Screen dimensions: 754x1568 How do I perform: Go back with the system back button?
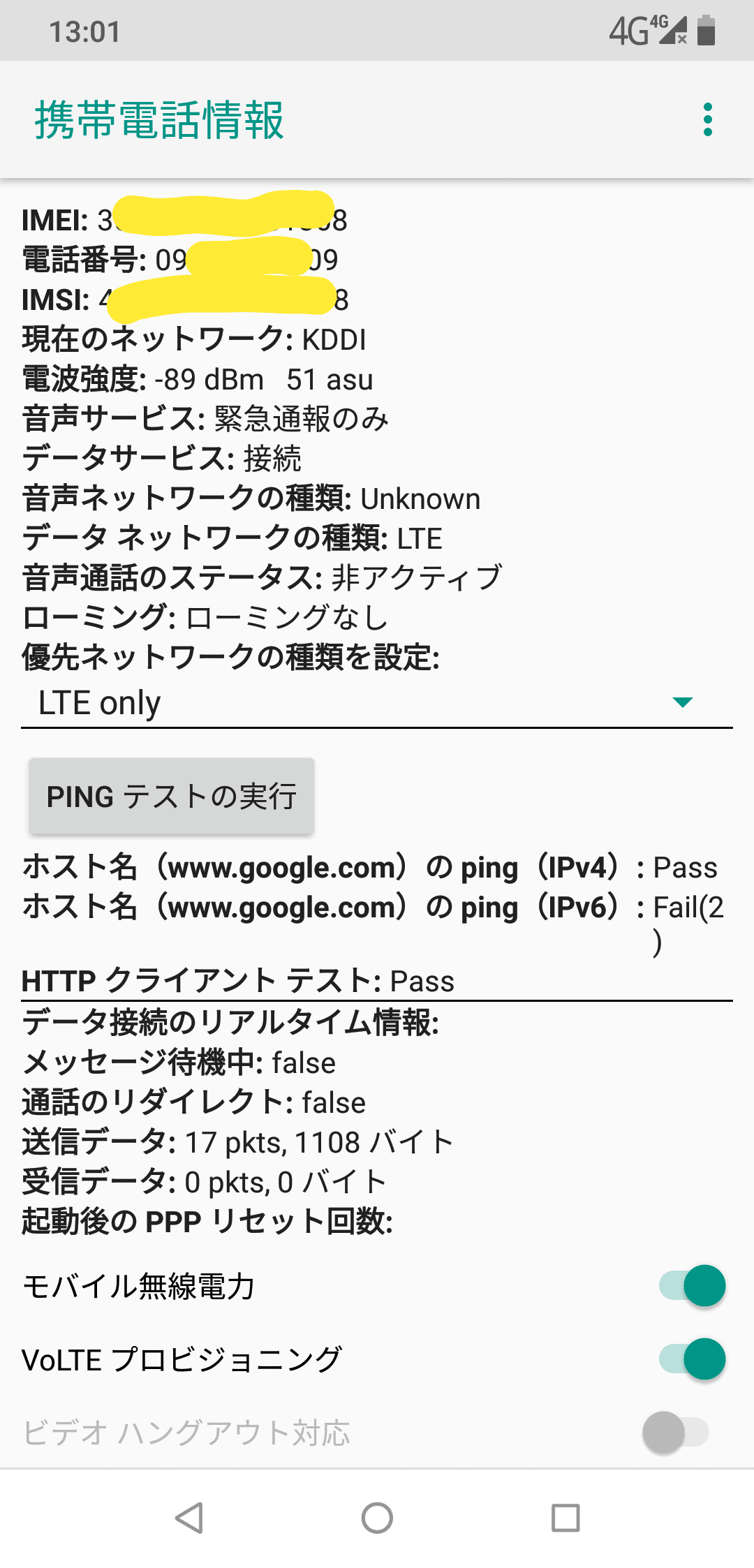pyautogui.click(x=188, y=1518)
